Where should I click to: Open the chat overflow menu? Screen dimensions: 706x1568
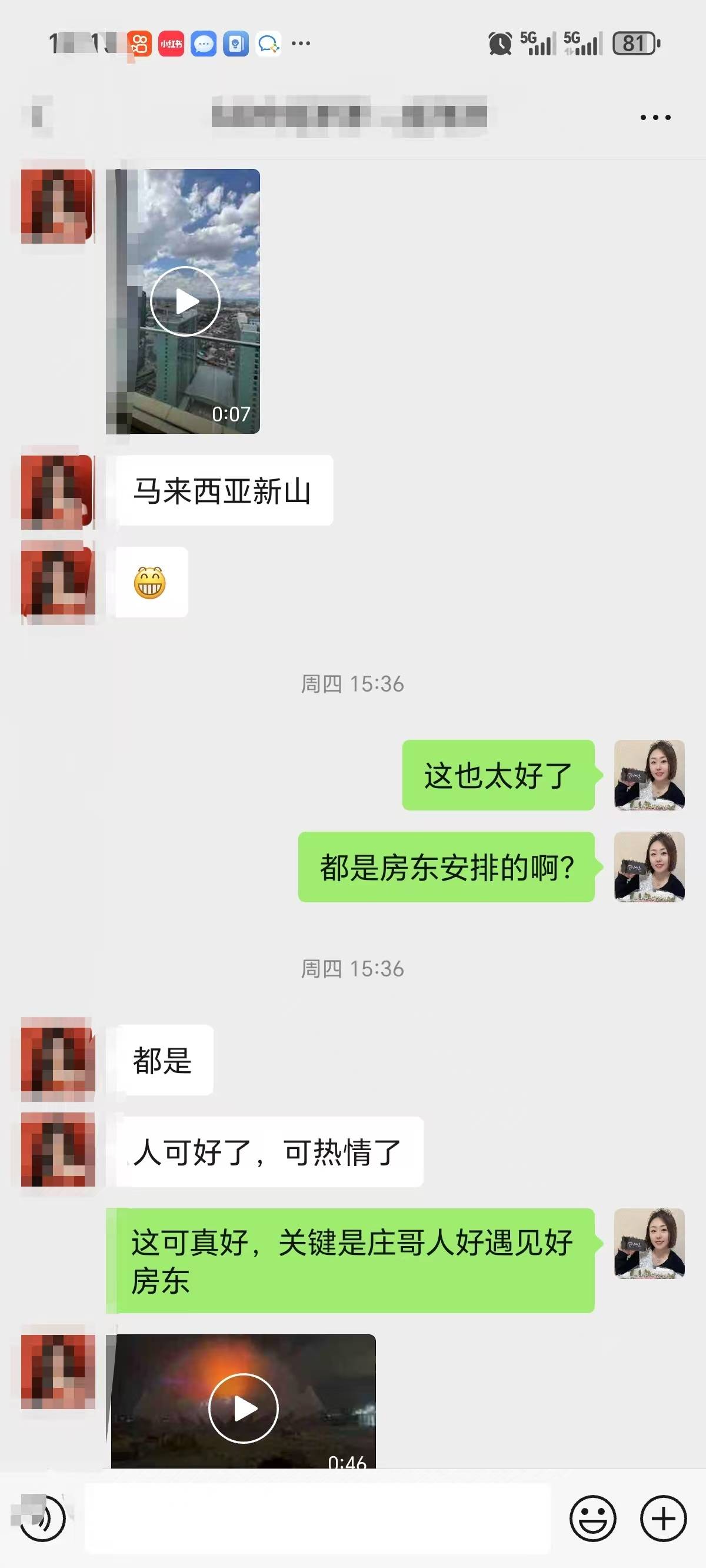pos(655,118)
